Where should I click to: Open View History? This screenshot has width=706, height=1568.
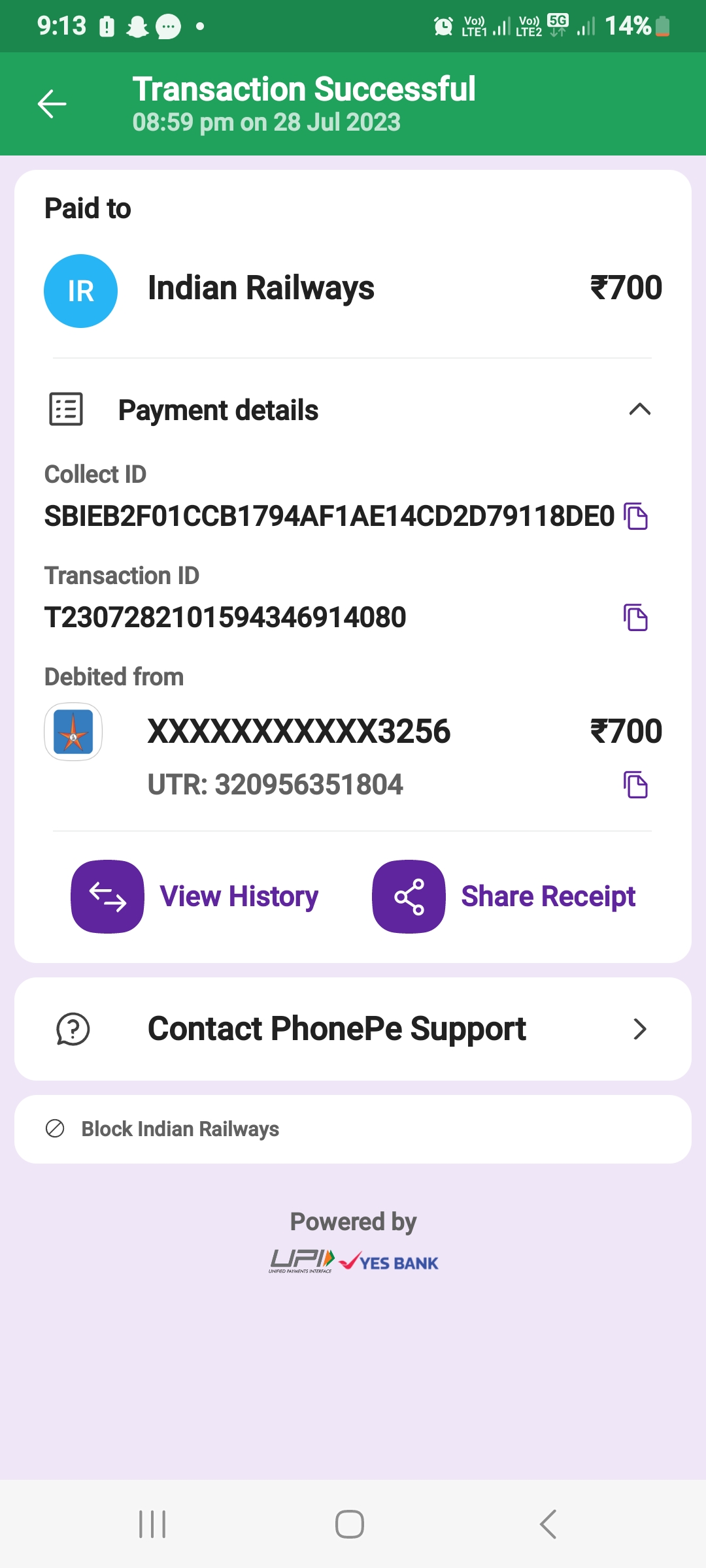pos(195,896)
